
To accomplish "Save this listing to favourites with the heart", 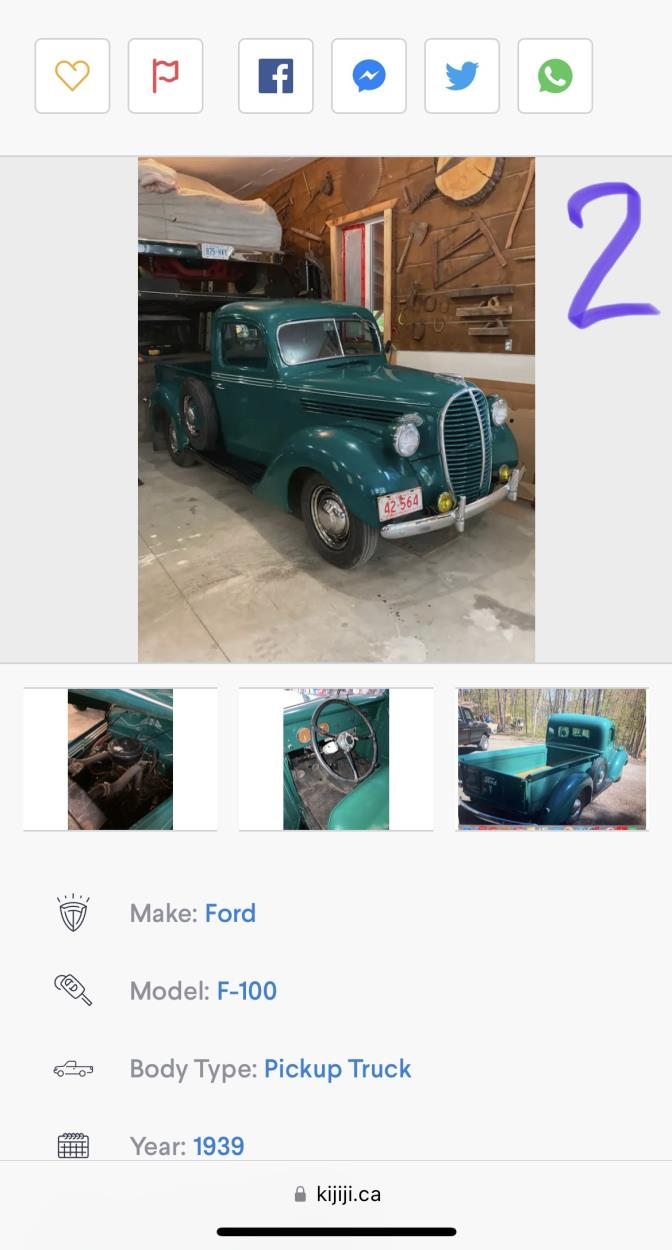I will point(72,76).
